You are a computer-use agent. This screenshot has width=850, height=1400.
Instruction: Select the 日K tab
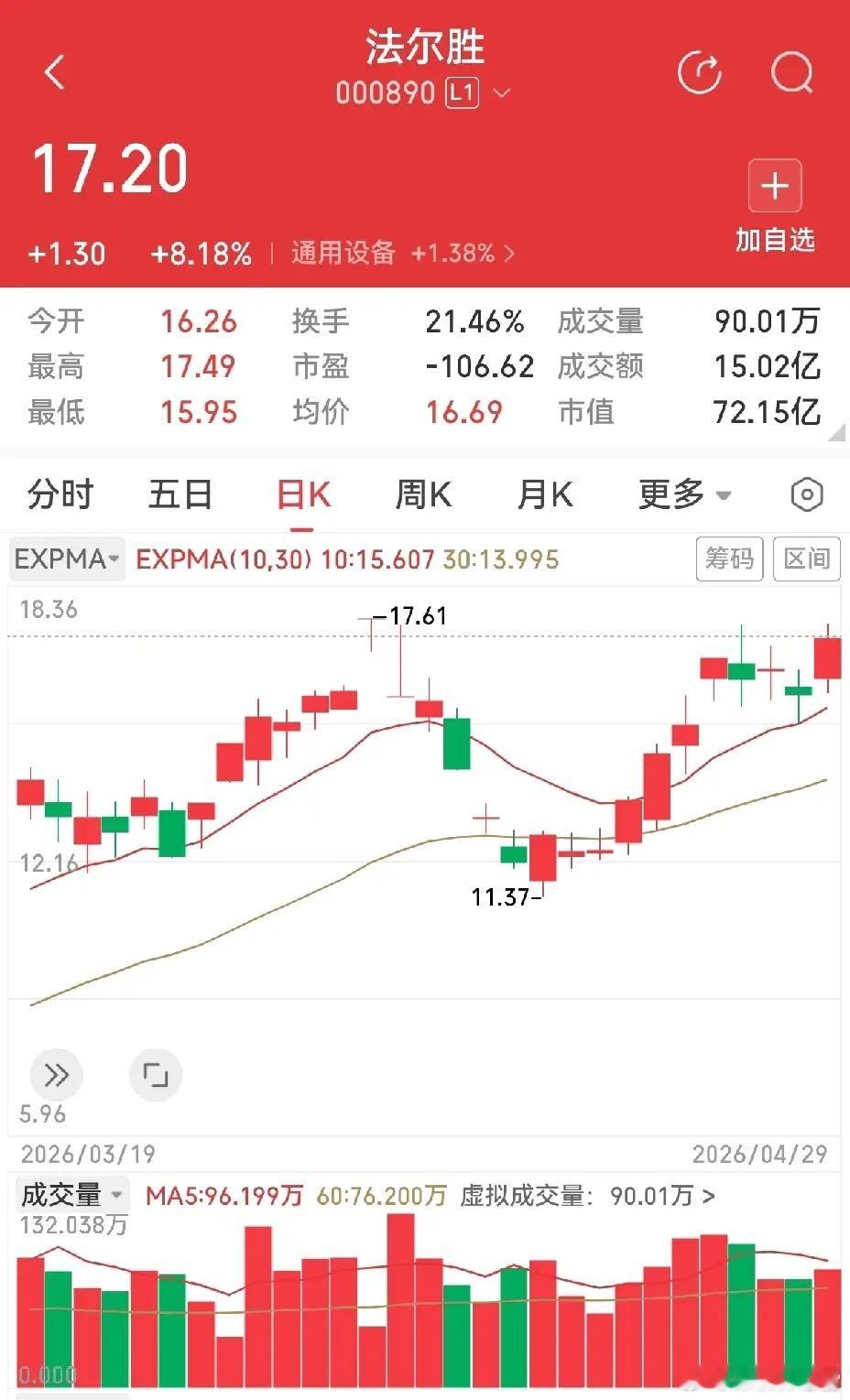coord(303,494)
